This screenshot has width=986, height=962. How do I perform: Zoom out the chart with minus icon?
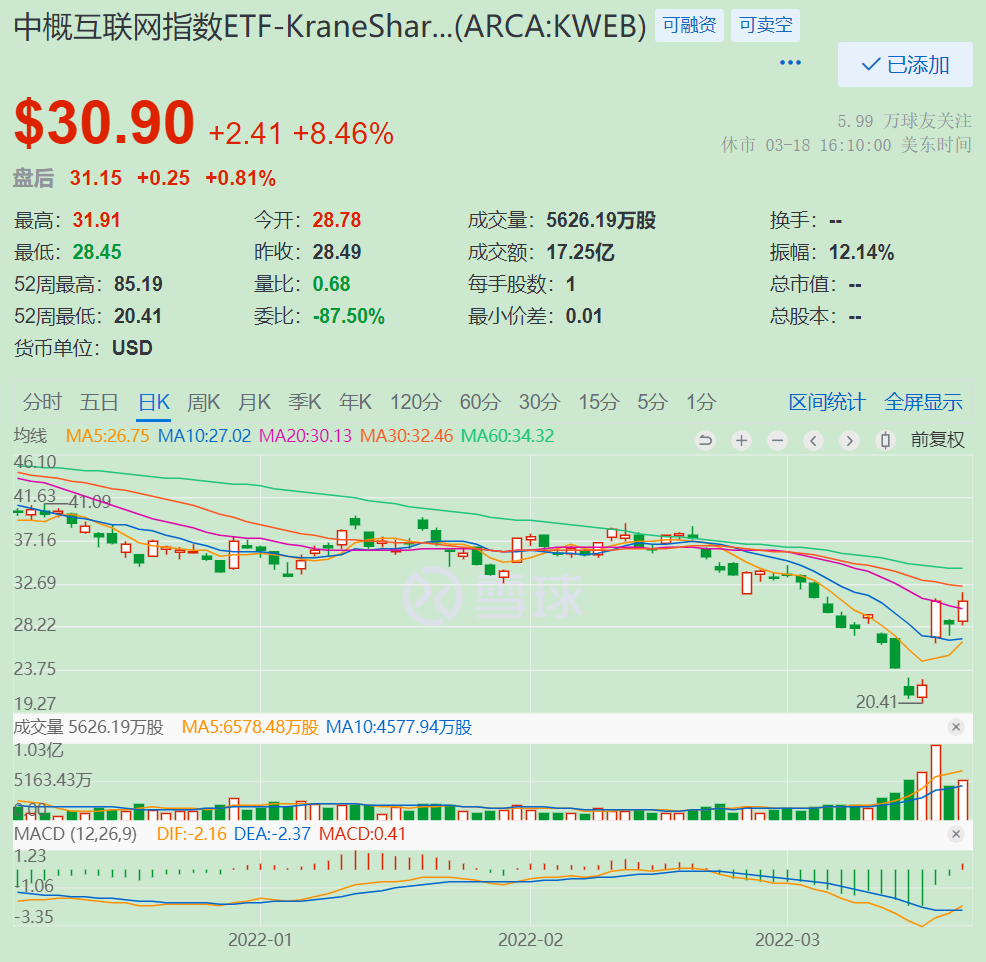777,440
